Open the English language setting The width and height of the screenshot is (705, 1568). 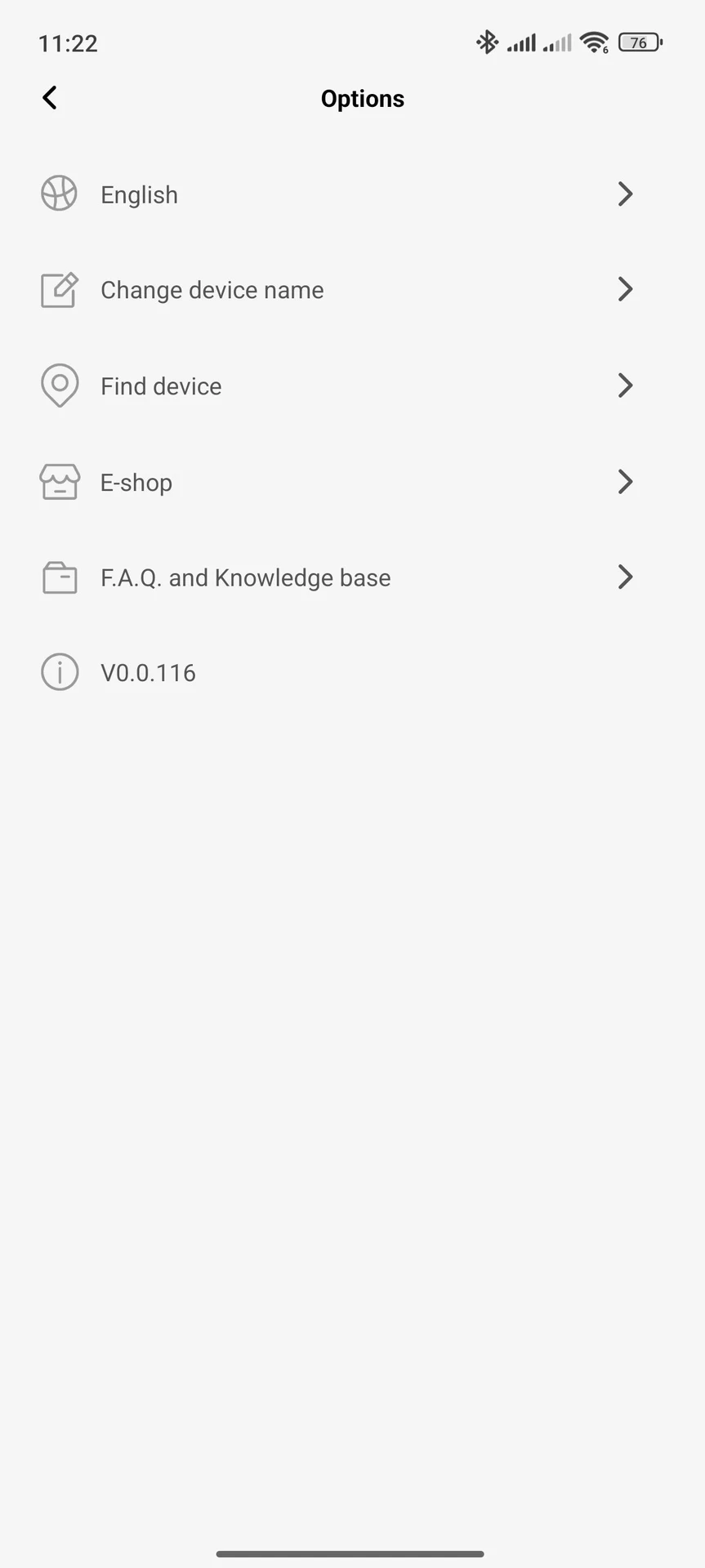click(x=352, y=194)
